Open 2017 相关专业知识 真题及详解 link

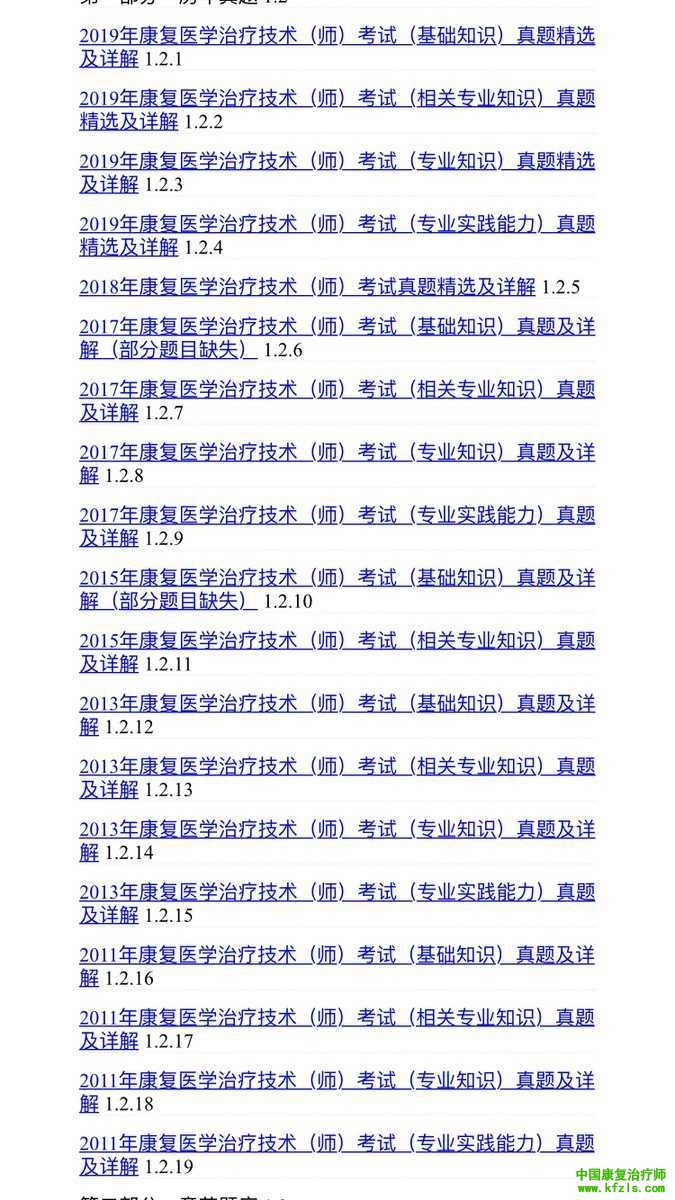coord(337,389)
